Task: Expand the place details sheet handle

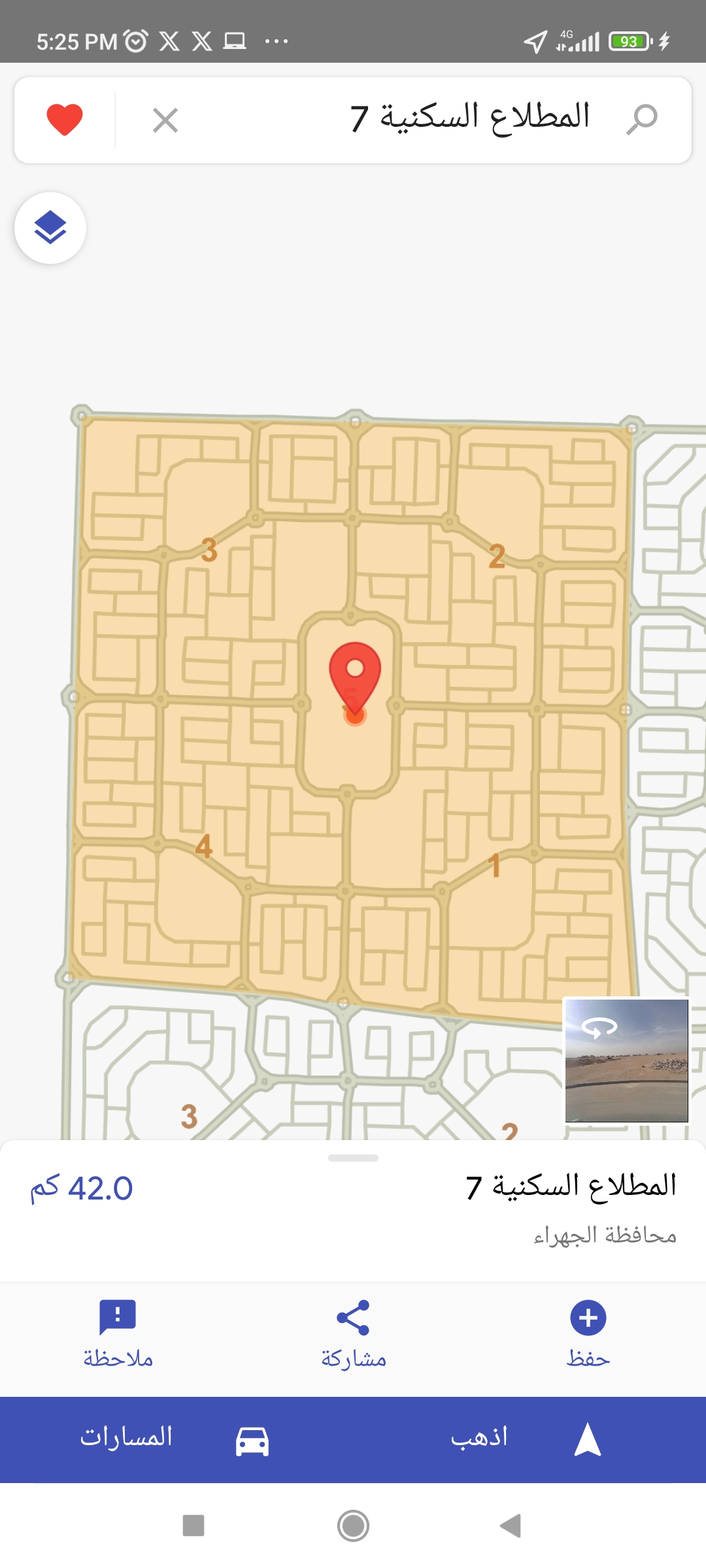Action: click(353, 1158)
